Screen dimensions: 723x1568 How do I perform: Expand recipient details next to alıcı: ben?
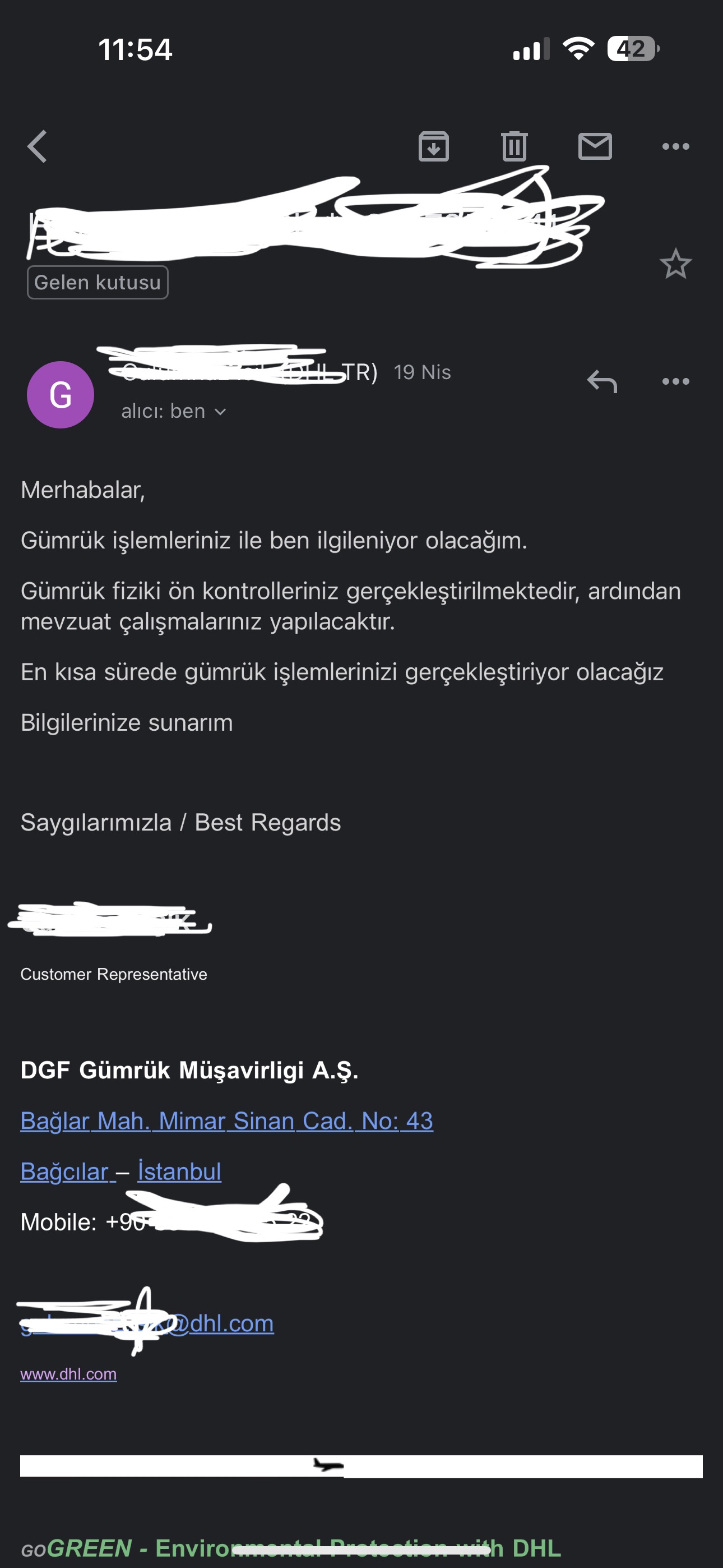coord(220,412)
